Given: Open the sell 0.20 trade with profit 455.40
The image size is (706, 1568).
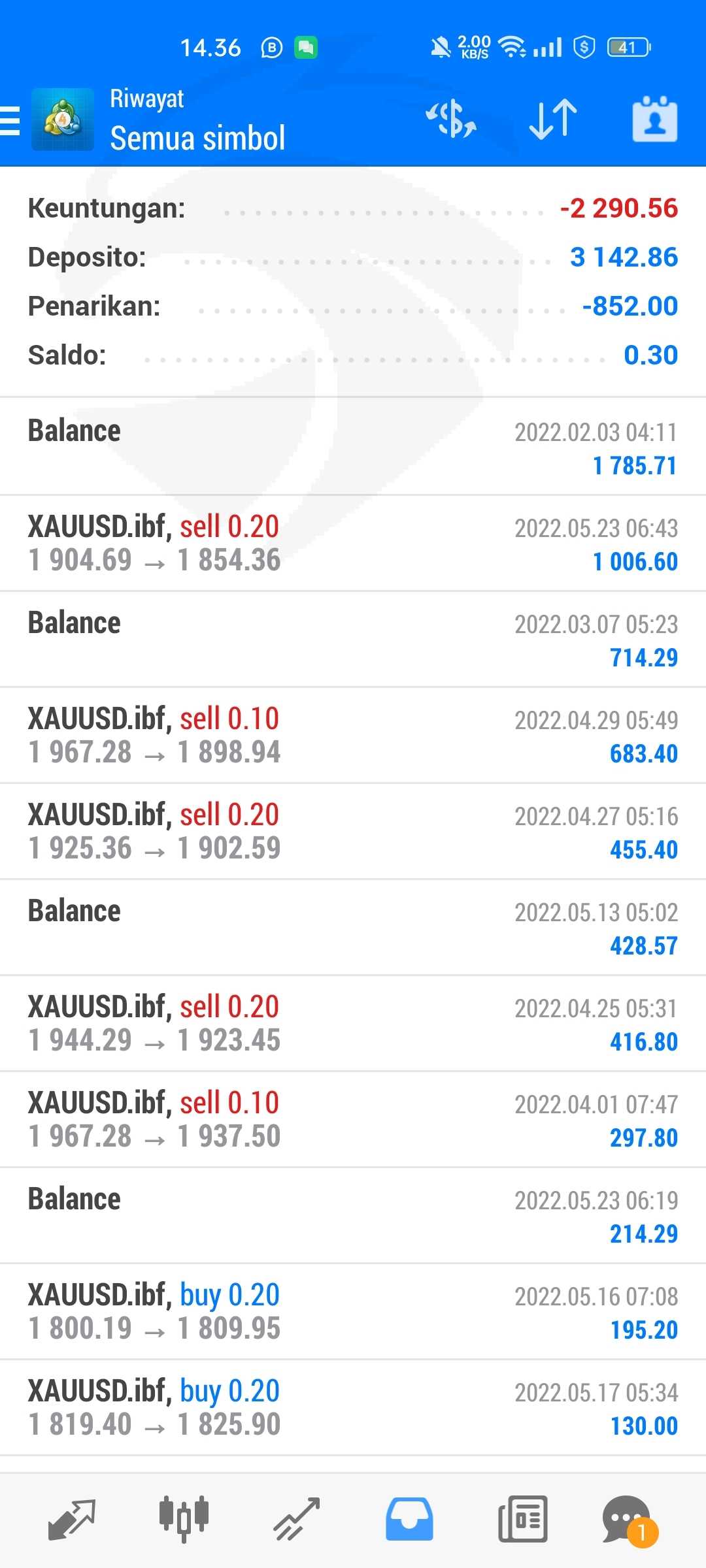Looking at the screenshot, I should tap(353, 832).
